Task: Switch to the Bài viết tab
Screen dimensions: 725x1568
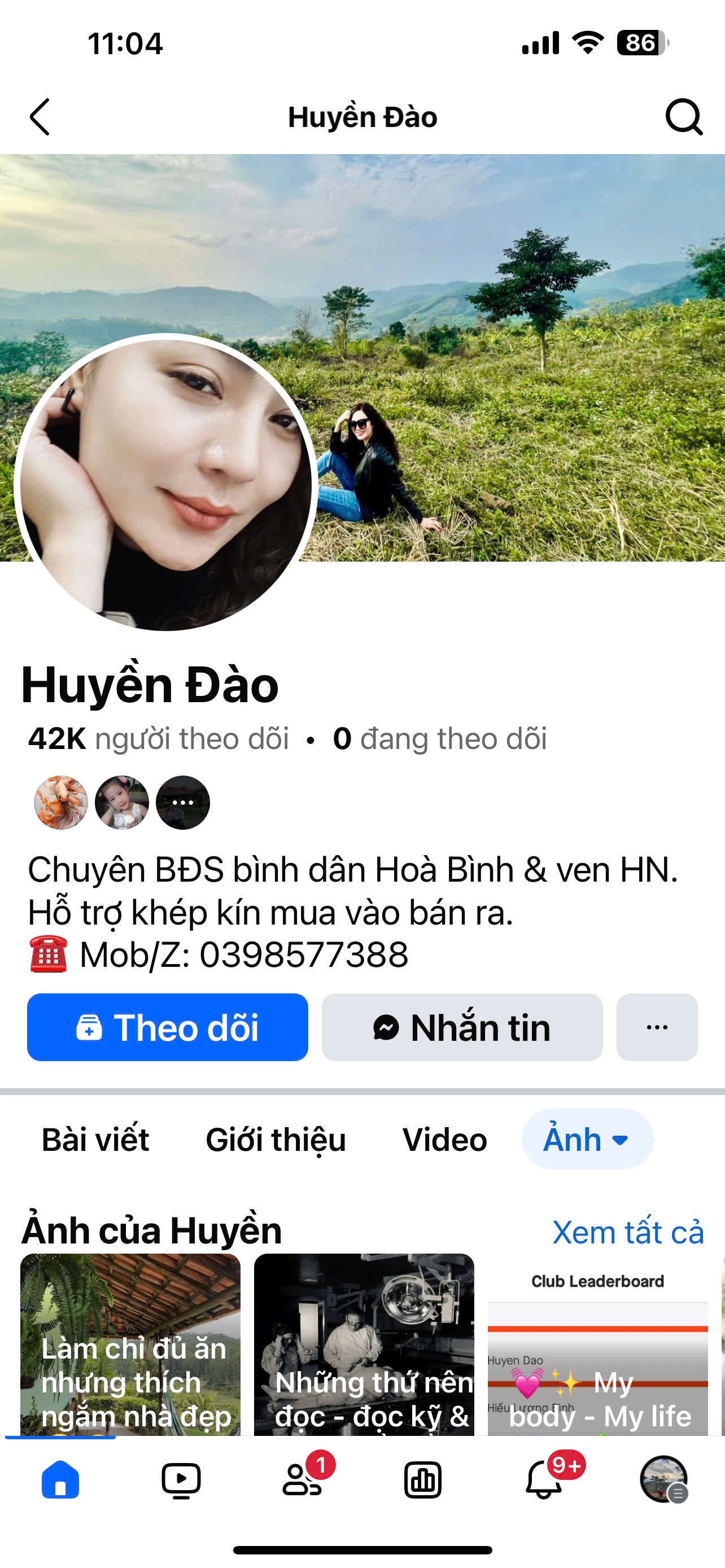Action: pos(95,1139)
